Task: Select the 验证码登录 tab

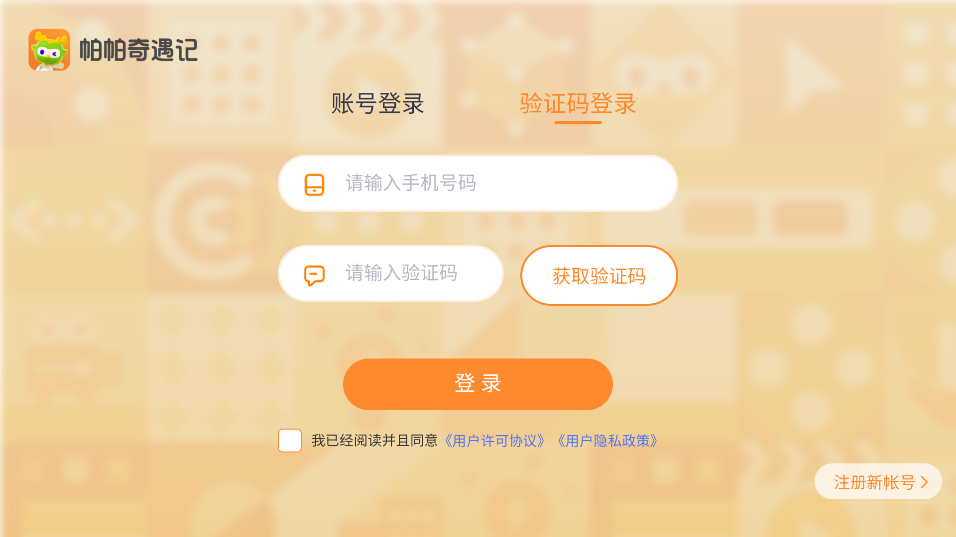Action: pyautogui.click(x=578, y=104)
